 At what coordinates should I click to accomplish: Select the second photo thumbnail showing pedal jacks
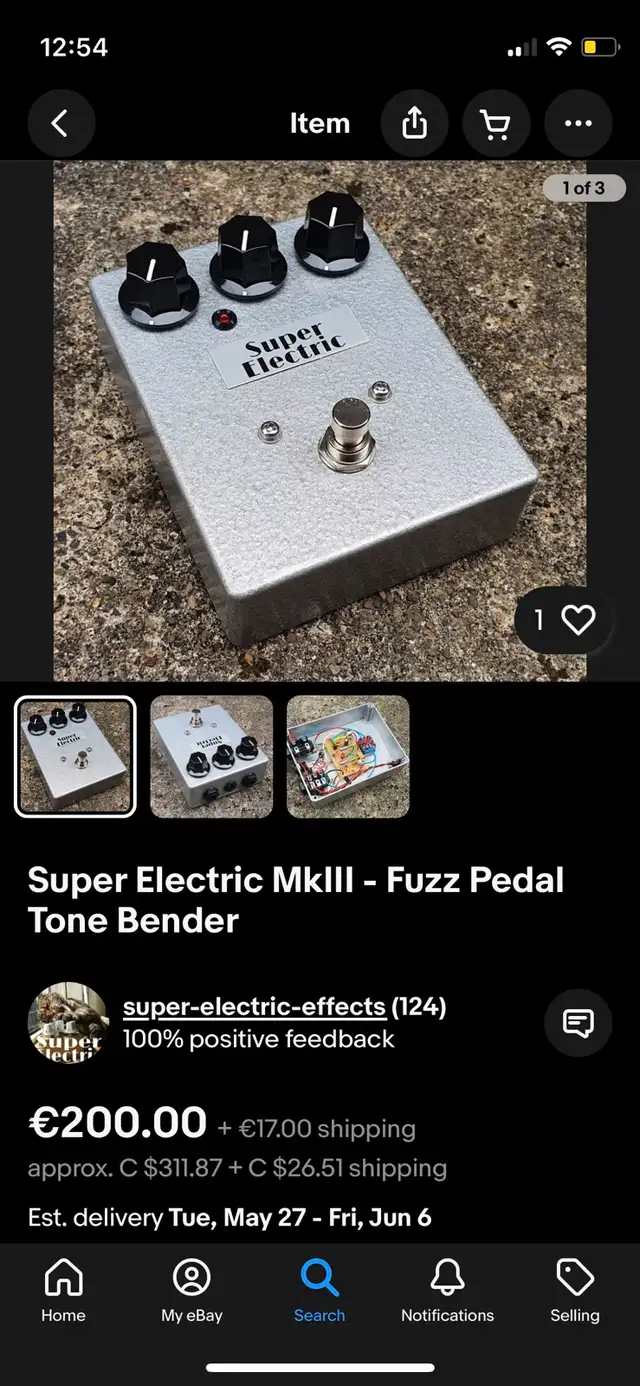click(211, 757)
